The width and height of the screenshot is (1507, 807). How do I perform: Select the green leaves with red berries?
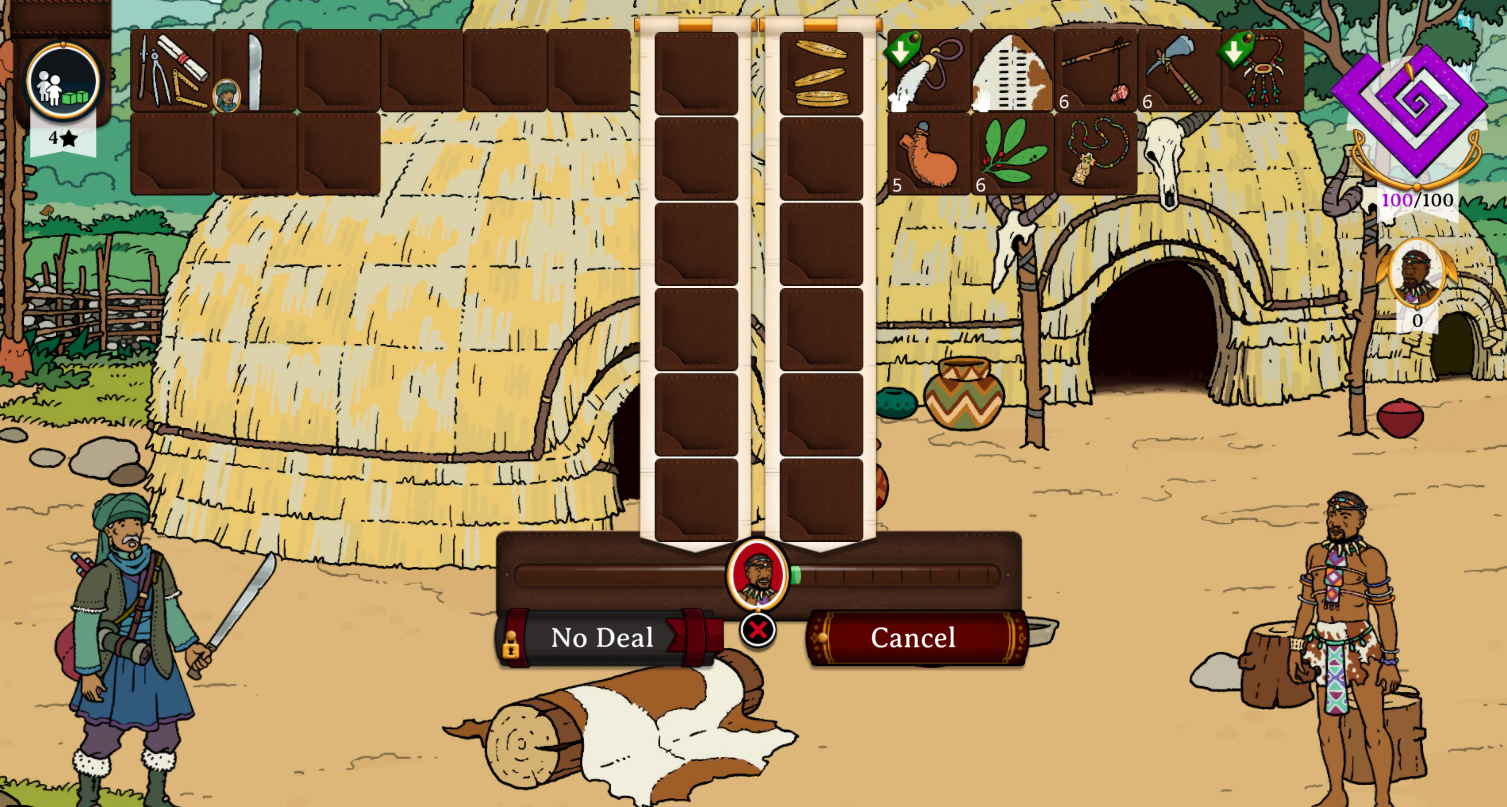1012,154
